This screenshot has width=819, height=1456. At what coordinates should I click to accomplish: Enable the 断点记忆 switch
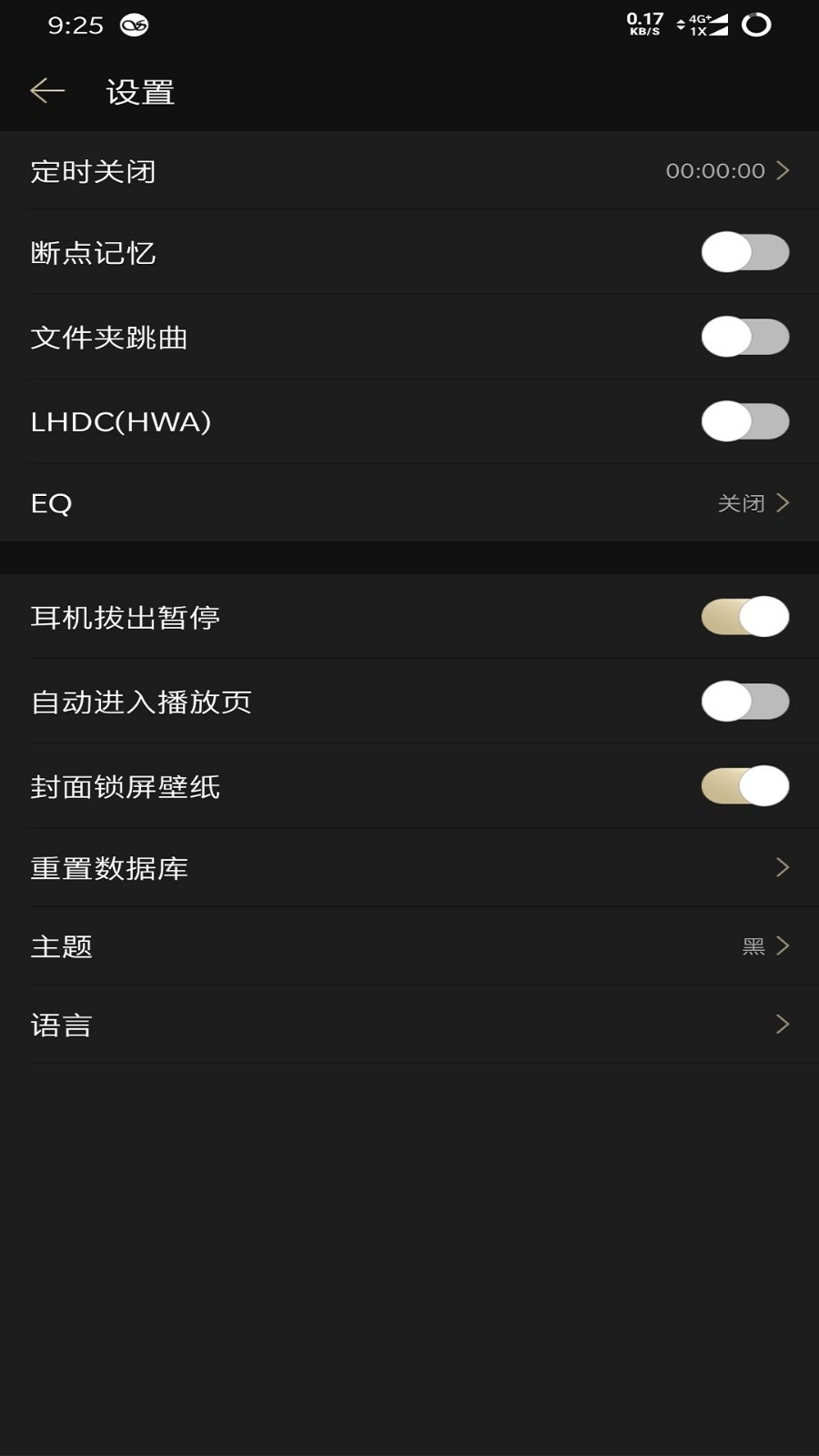[x=744, y=253]
